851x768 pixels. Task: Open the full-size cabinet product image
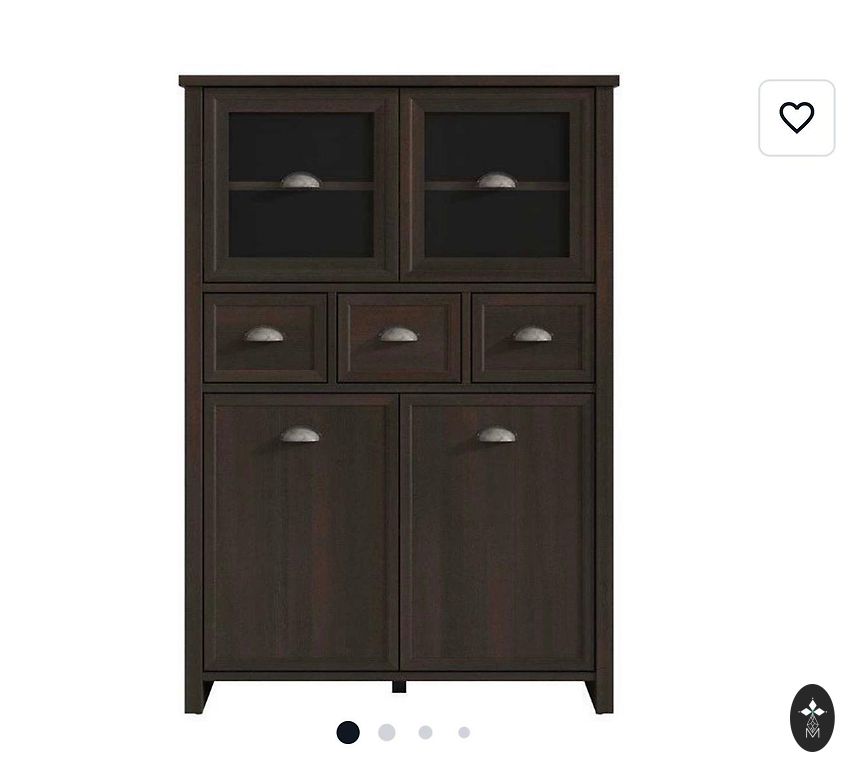coord(399,394)
